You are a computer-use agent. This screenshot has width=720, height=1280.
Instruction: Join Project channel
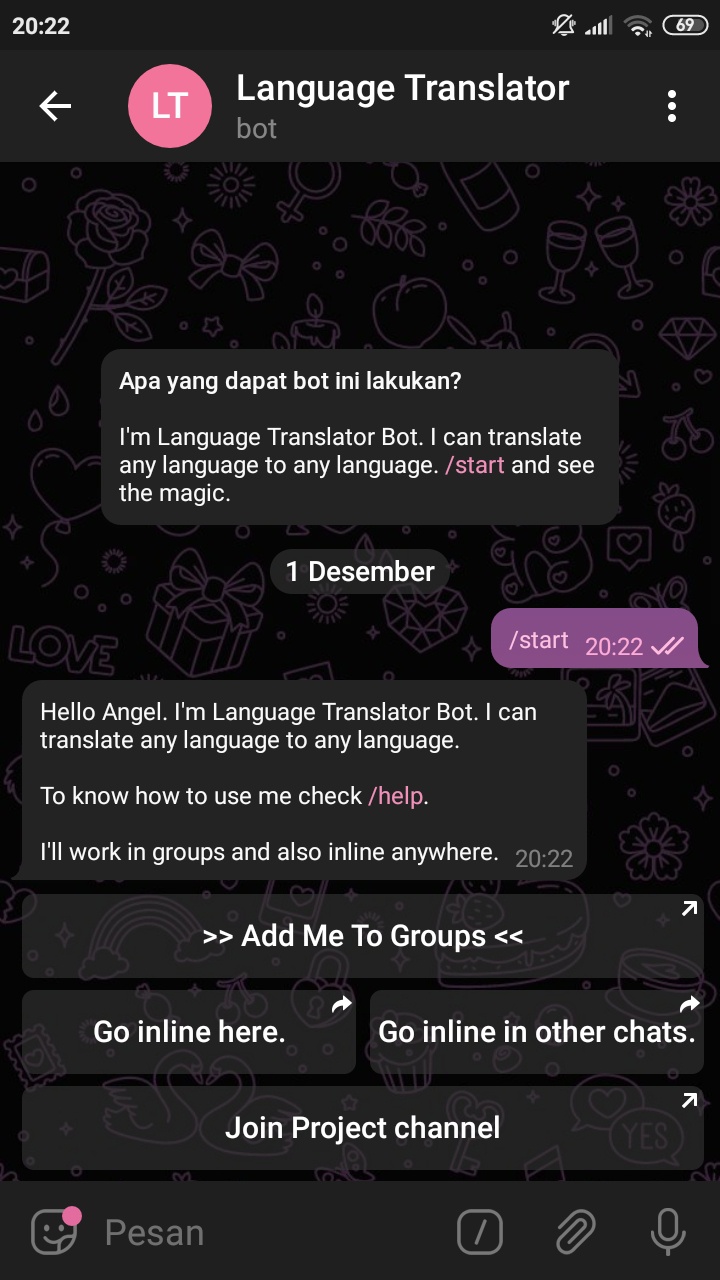click(x=362, y=1128)
